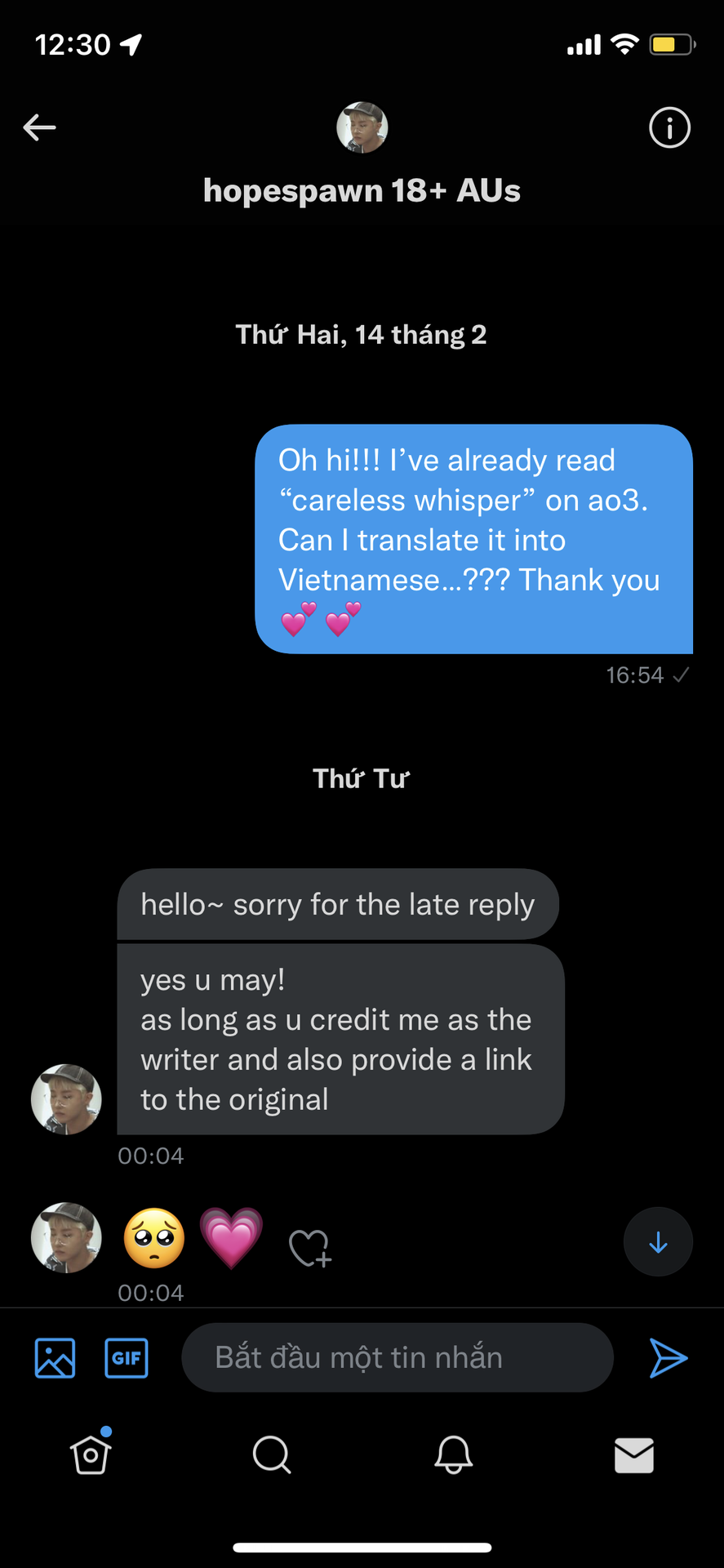Send the message with the paper plane
This screenshot has height=1568, width=724.
point(668,1358)
